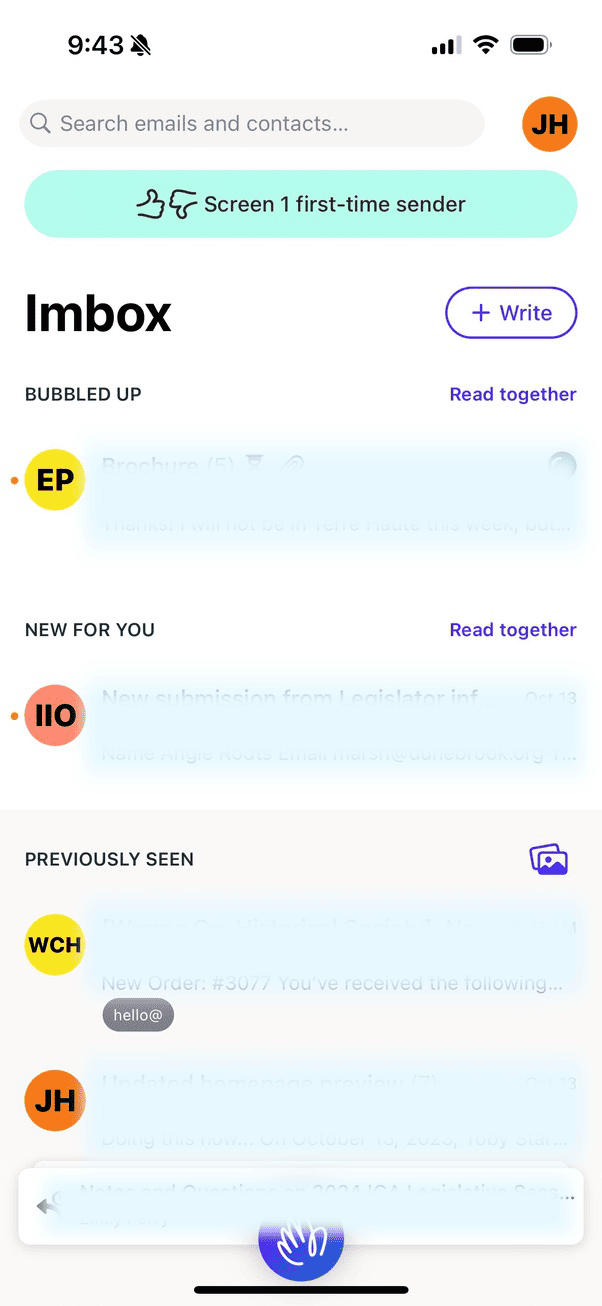
Task: Open the reply draft card at the bottom
Action: point(301,1206)
